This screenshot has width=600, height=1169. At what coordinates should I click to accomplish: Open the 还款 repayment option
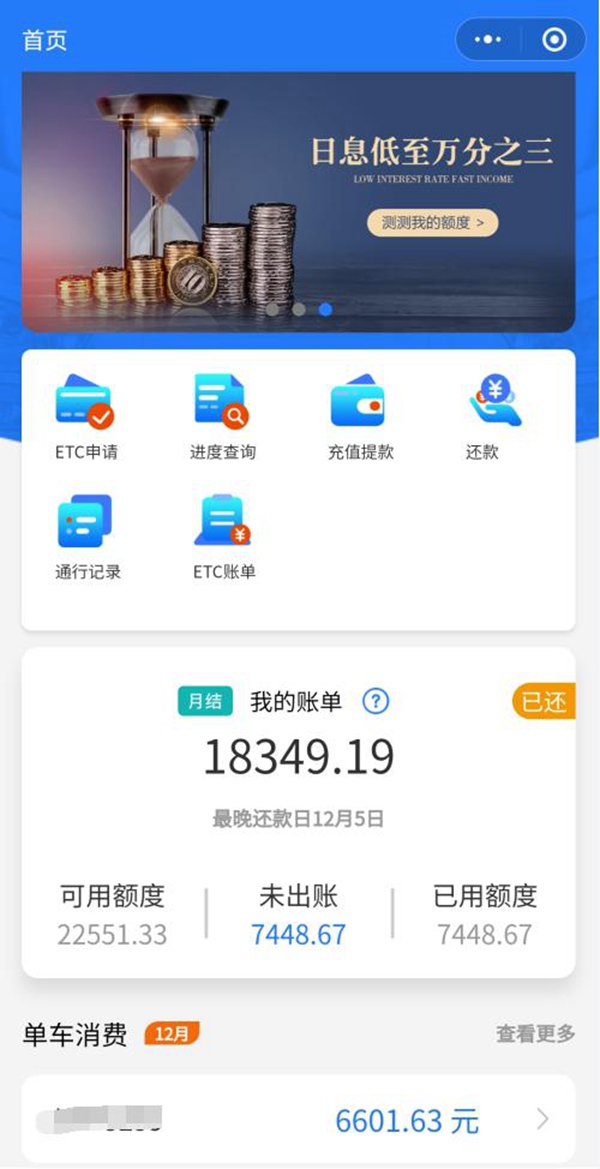tap(495, 417)
